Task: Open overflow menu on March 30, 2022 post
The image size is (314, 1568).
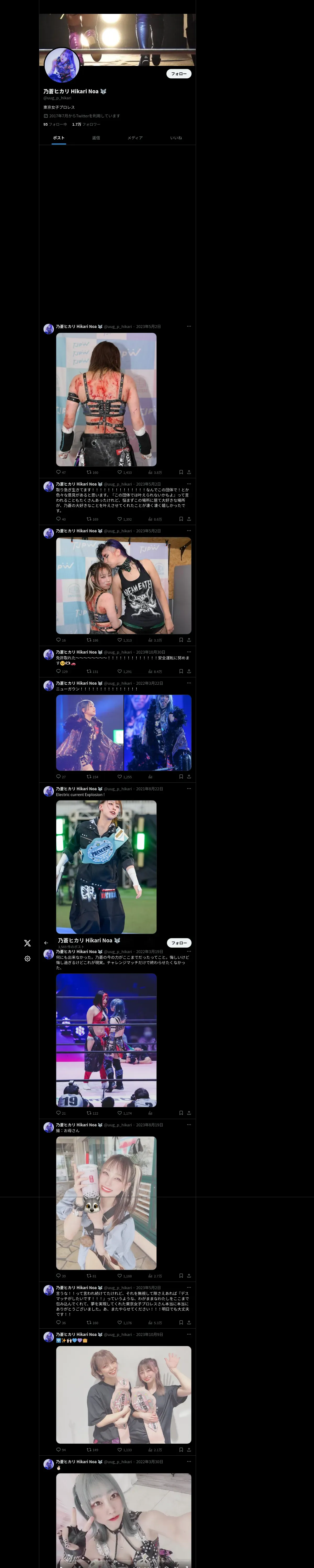Action: [189, 1461]
